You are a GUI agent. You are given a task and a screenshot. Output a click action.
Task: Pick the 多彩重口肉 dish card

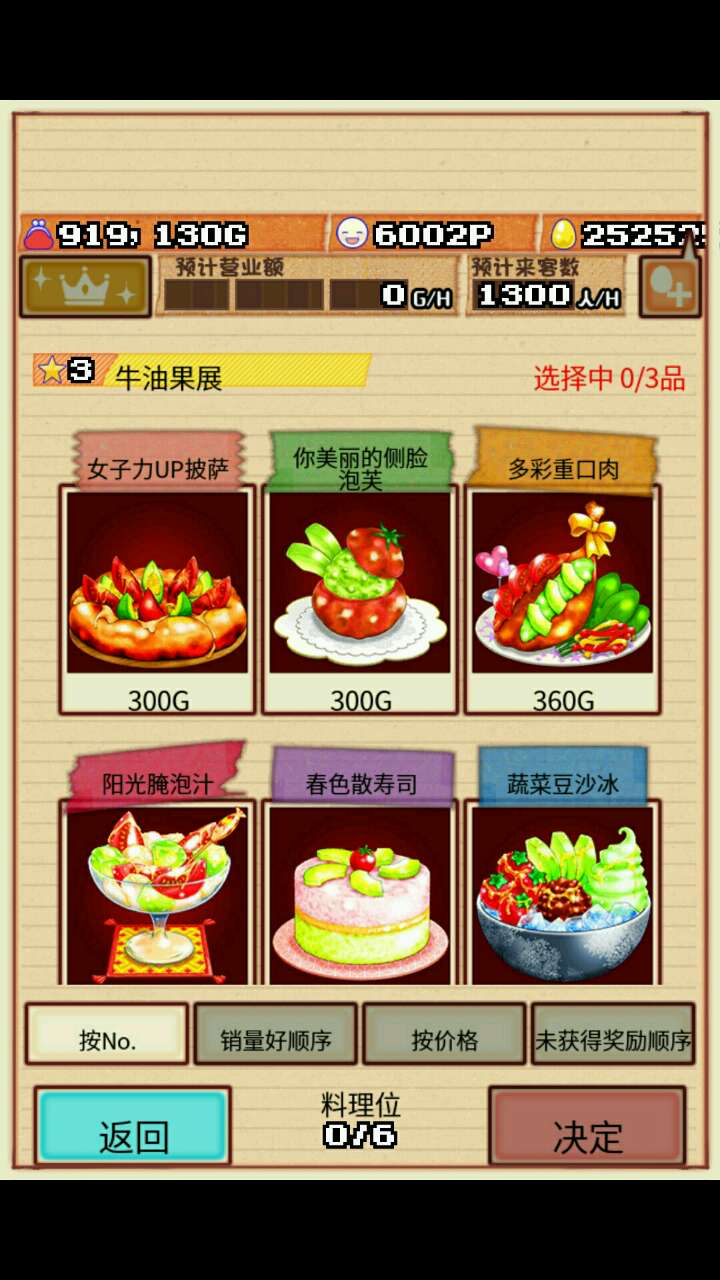coord(562,595)
